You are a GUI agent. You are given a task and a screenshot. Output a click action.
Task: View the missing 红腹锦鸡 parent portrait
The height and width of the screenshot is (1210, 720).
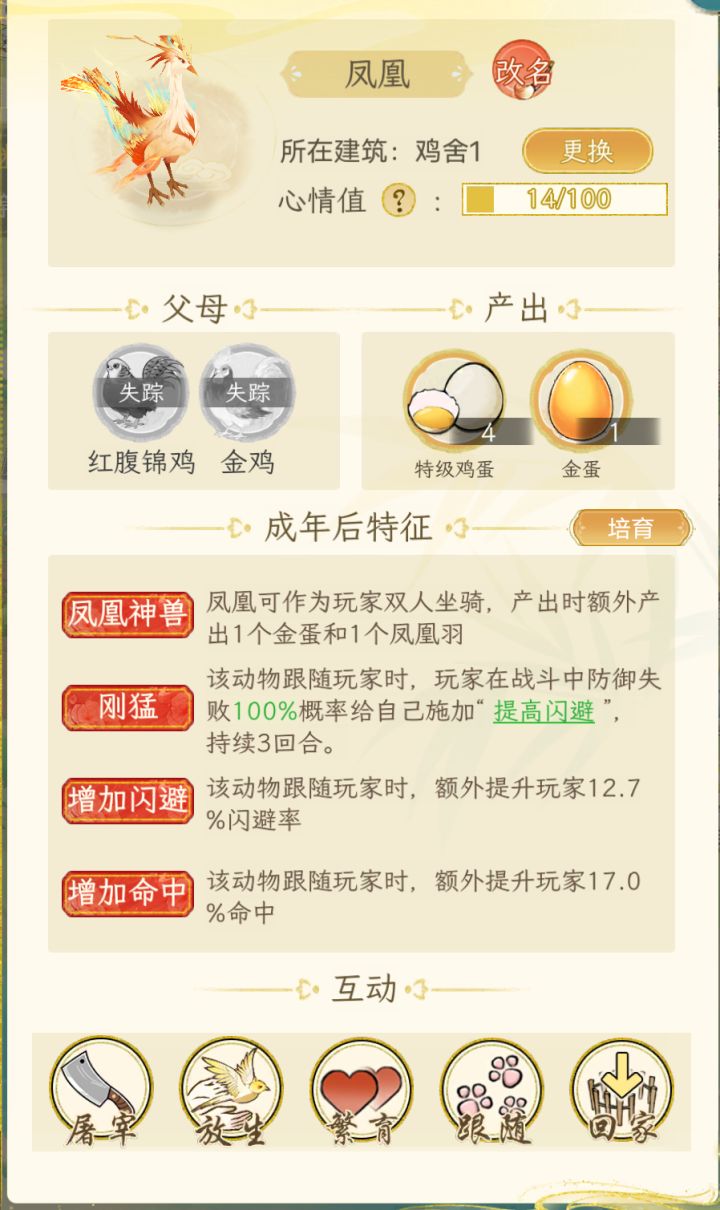pos(141,393)
